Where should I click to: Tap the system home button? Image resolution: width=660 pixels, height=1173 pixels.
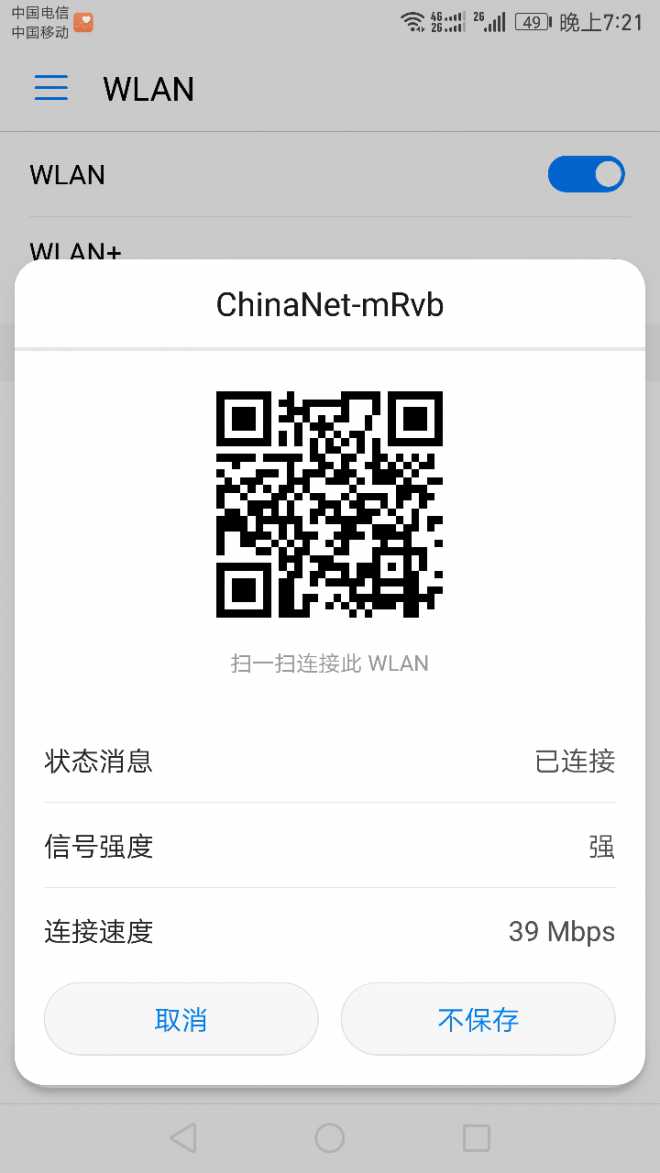pos(330,1138)
